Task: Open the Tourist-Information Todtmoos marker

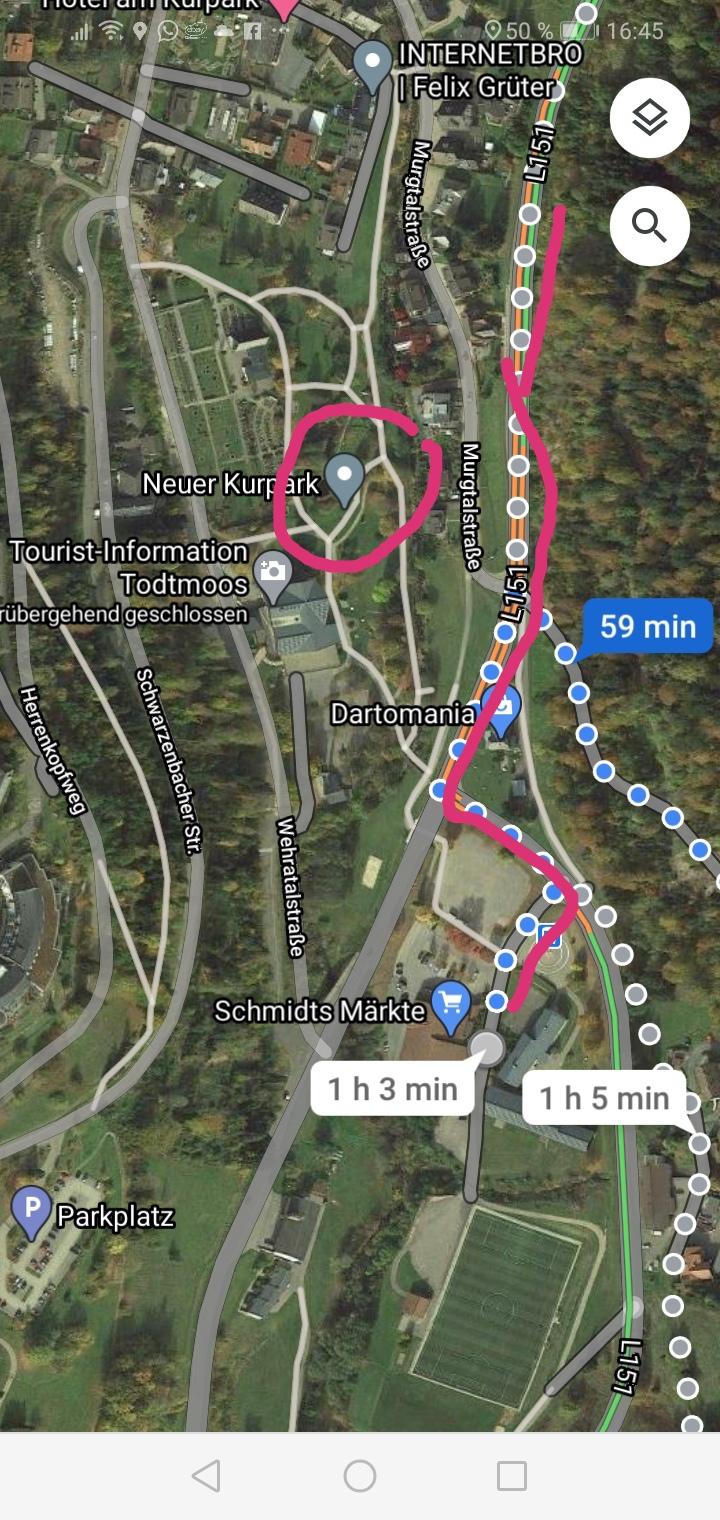Action: click(x=272, y=576)
